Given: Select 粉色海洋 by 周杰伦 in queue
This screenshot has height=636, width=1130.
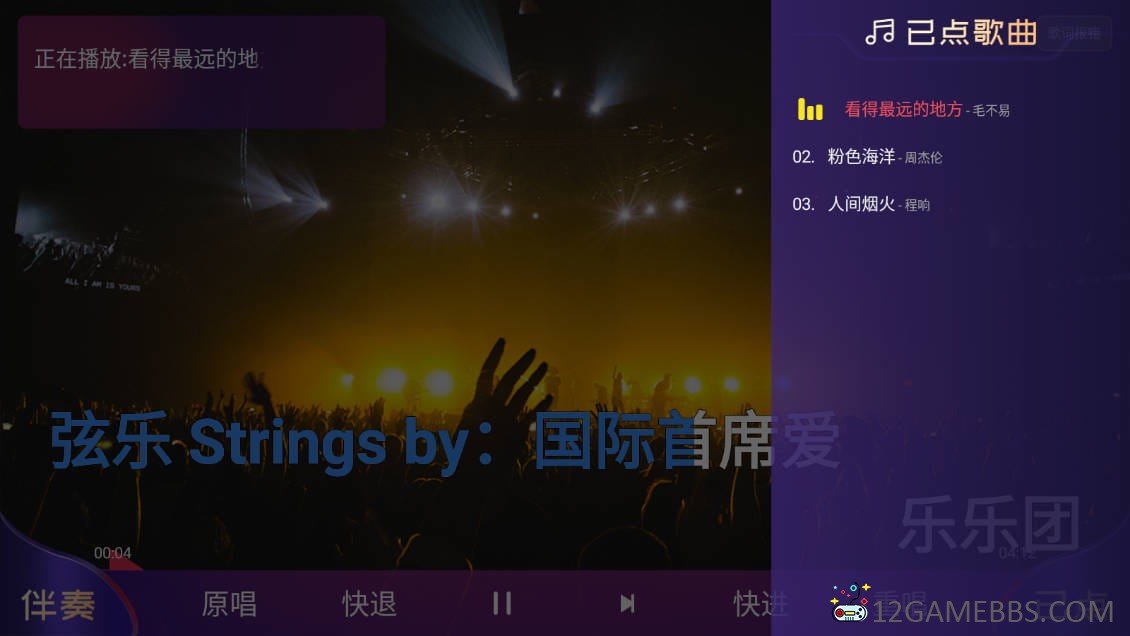Looking at the screenshot, I should [x=866, y=157].
